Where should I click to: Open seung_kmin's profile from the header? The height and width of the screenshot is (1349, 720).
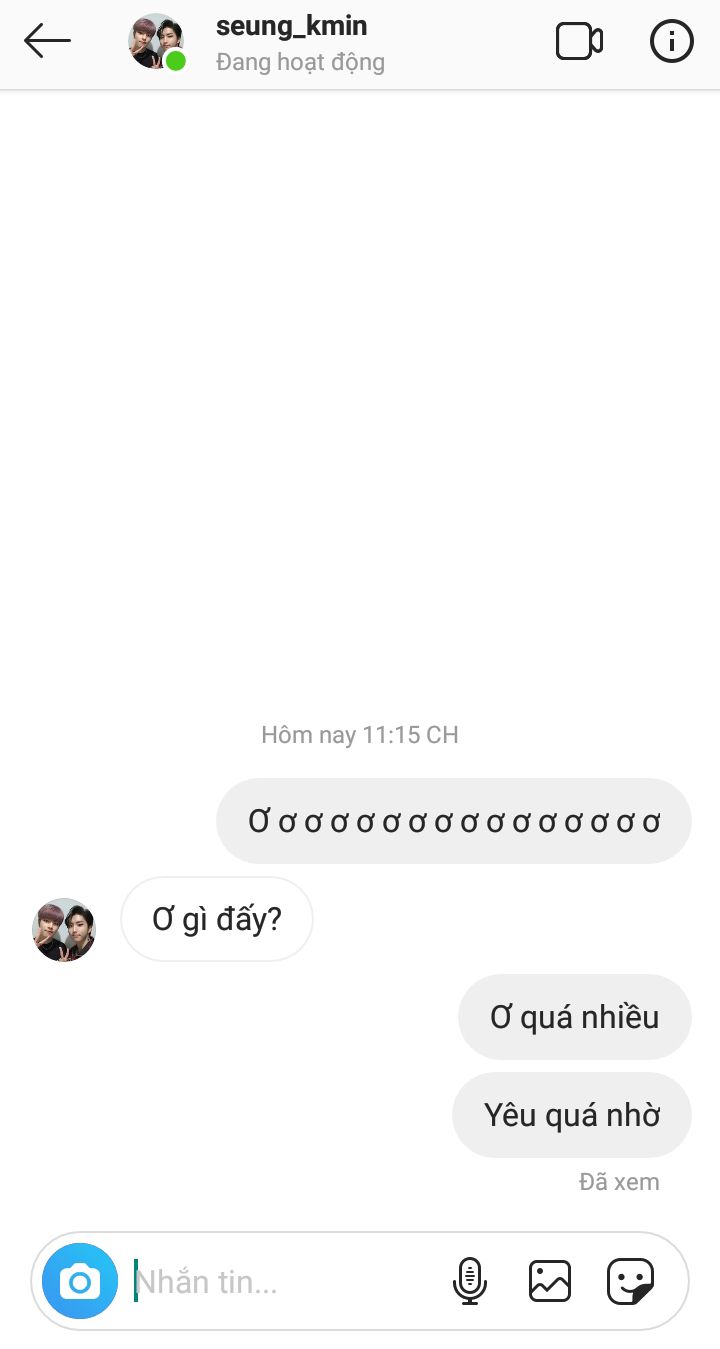coord(291,27)
